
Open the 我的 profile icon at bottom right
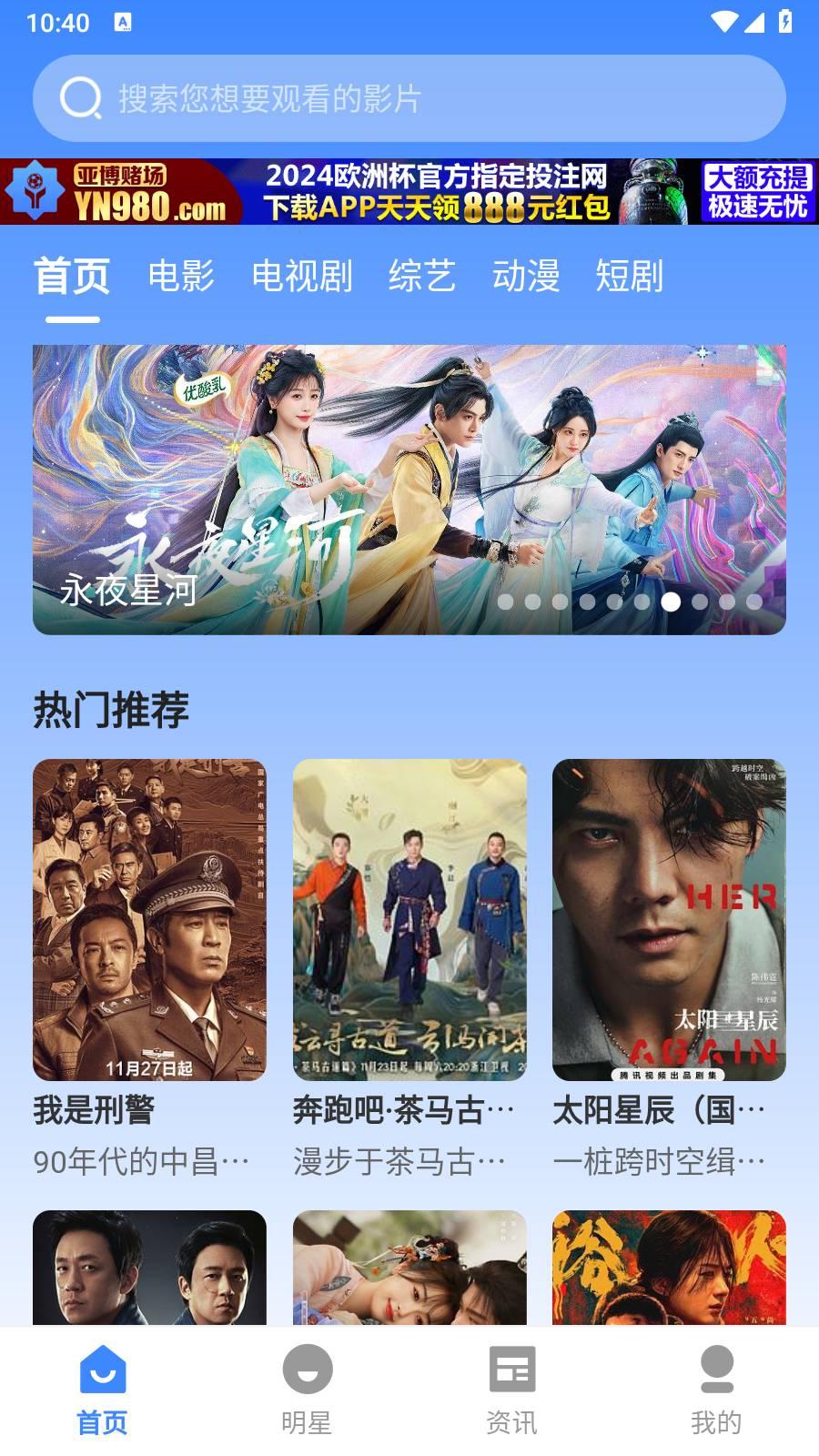click(716, 1370)
